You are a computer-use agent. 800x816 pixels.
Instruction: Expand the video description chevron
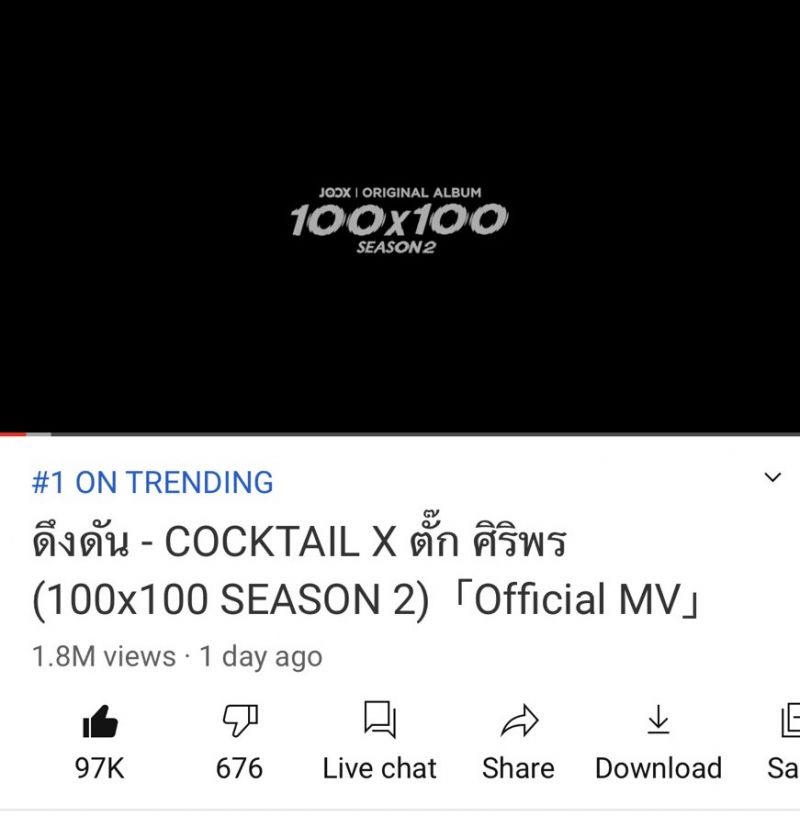(772, 478)
